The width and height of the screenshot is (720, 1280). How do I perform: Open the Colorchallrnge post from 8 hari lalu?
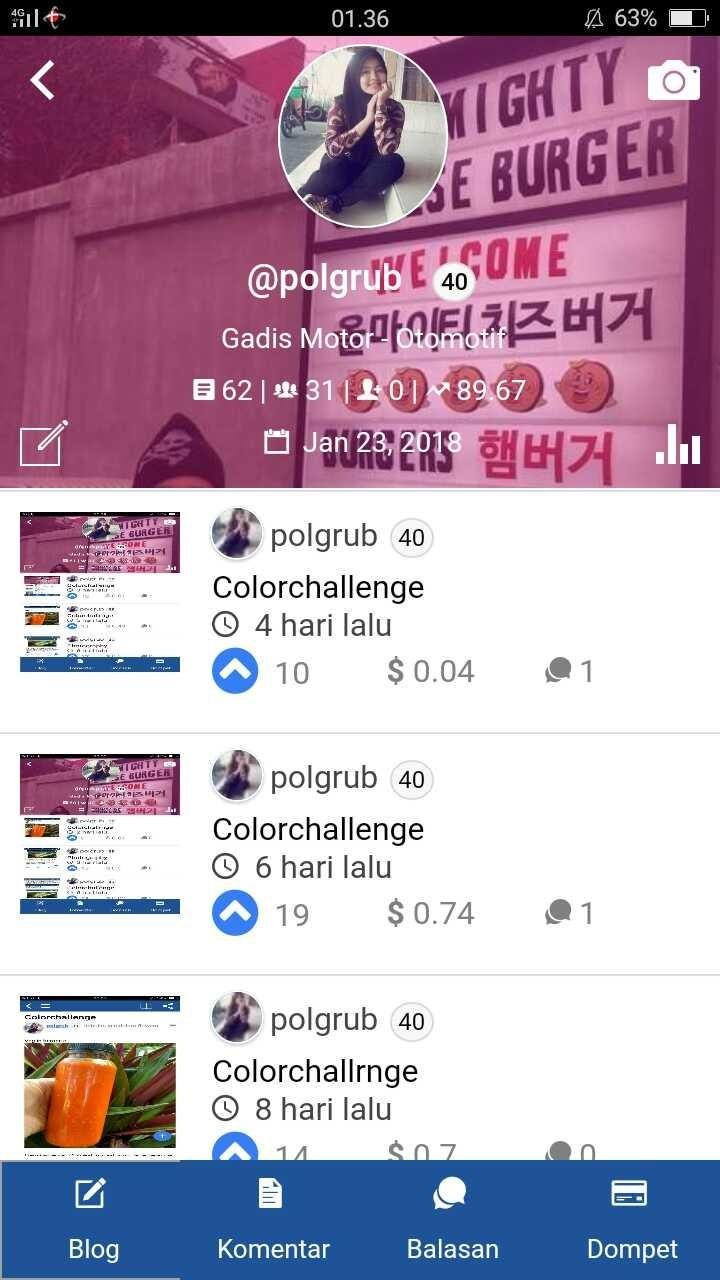point(315,1071)
